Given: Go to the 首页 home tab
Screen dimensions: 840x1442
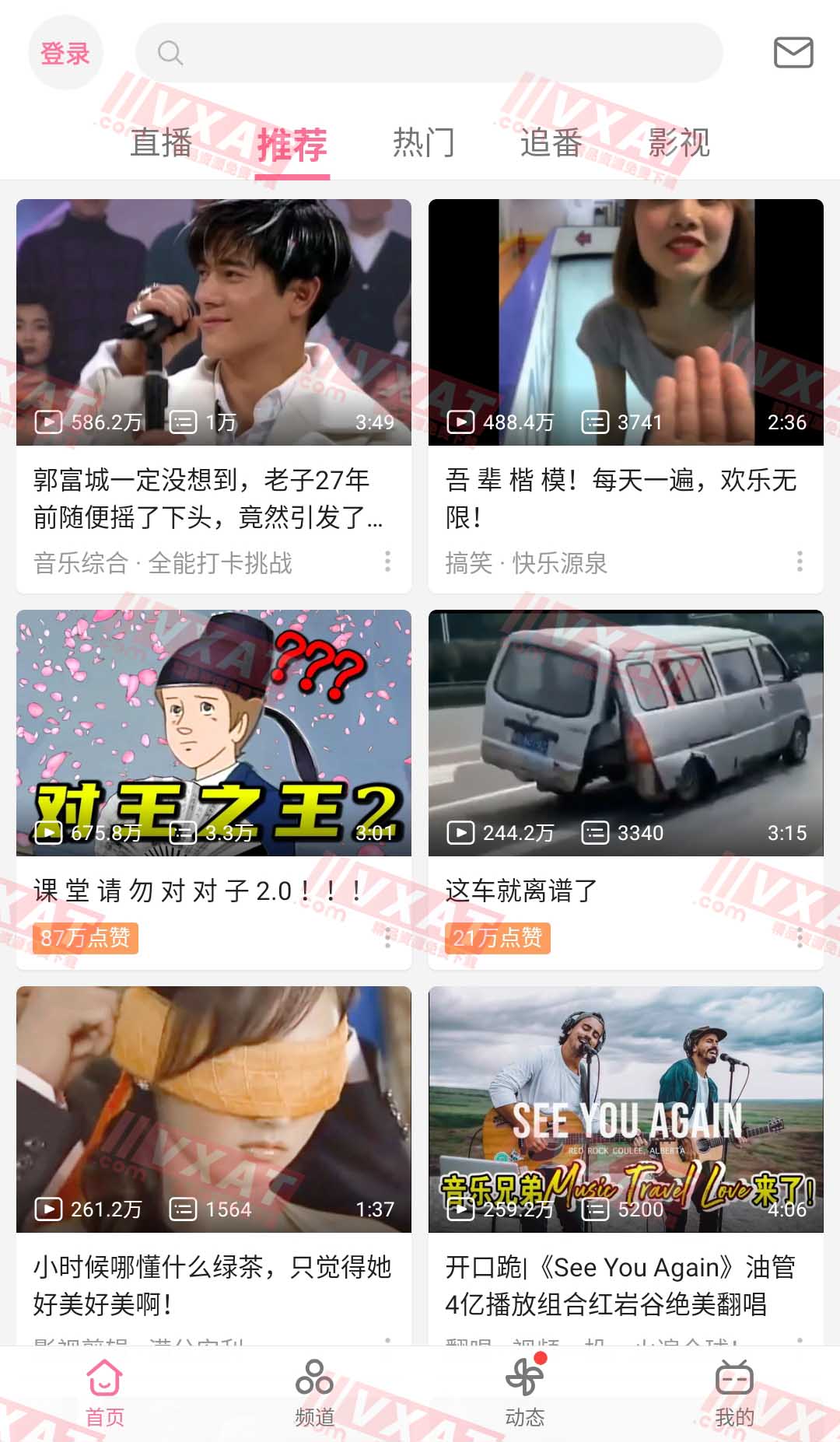Looking at the screenshot, I should [105, 1394].
